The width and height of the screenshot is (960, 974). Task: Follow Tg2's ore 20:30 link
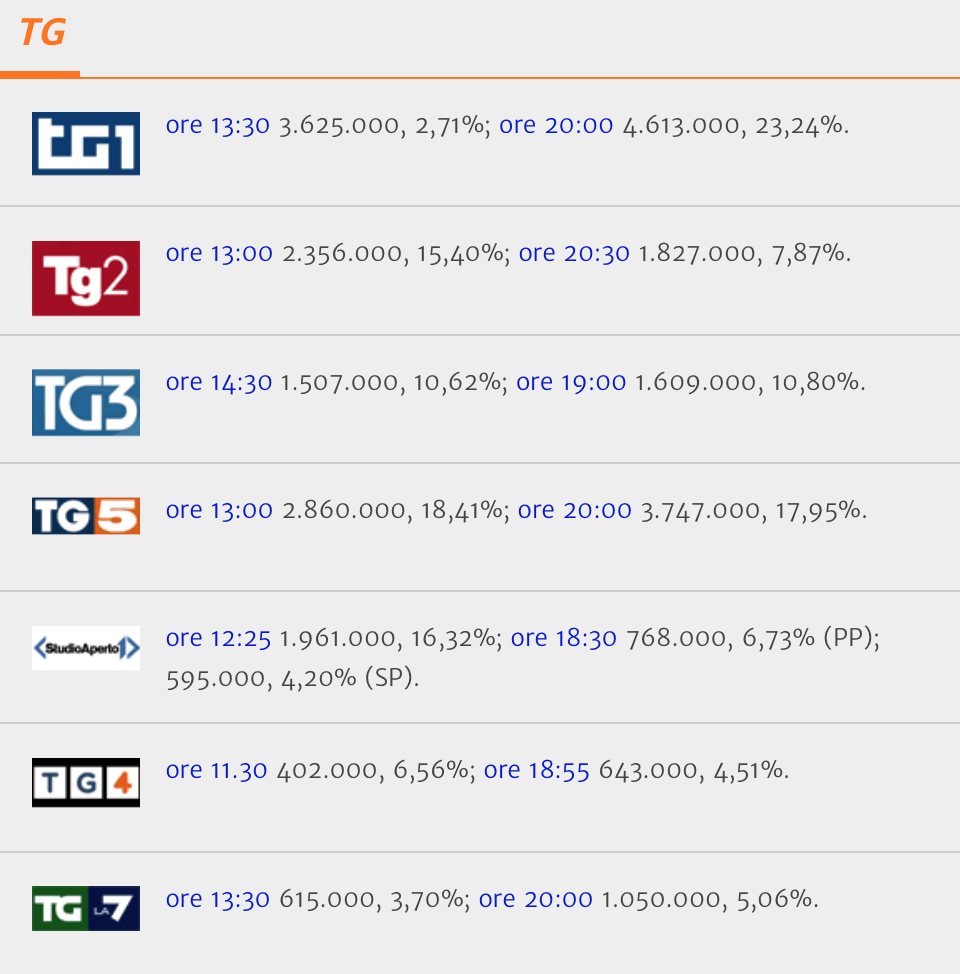click(x=574, y=254)
